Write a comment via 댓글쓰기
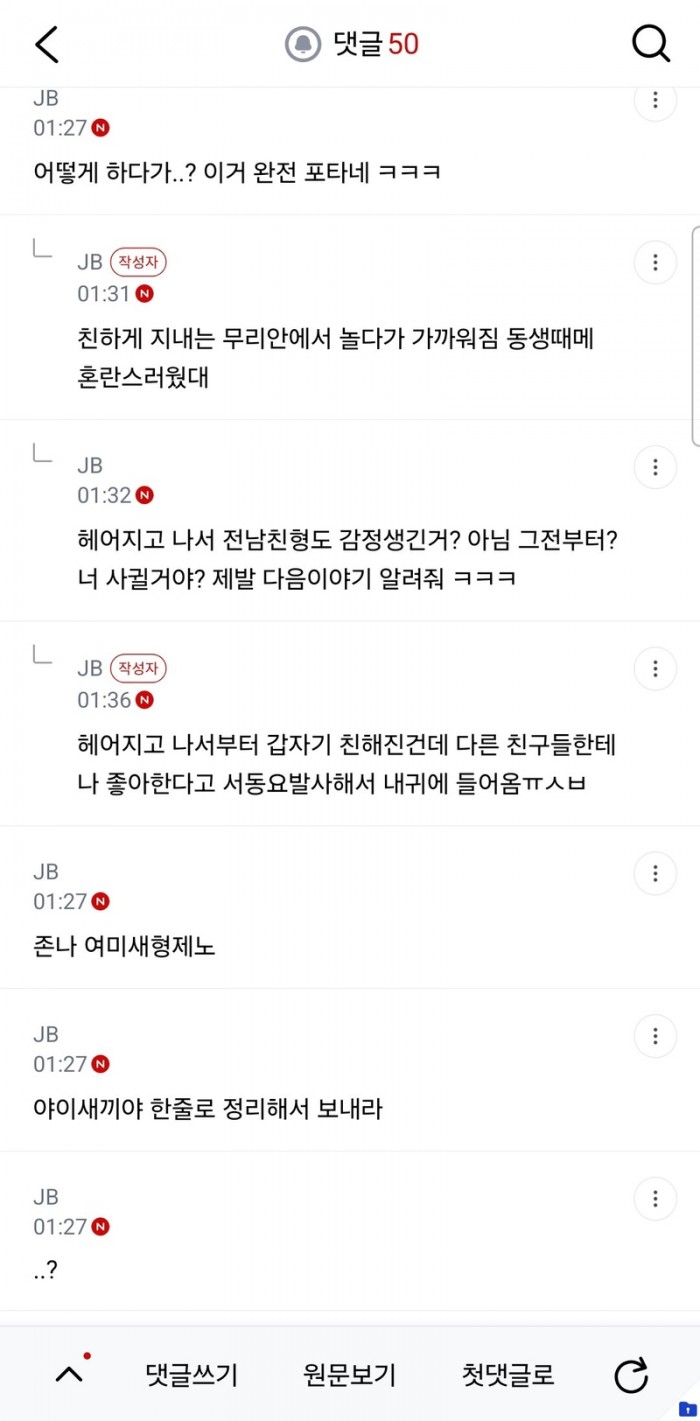Viewport: 700px width, 1421px height. (192, 1375)
